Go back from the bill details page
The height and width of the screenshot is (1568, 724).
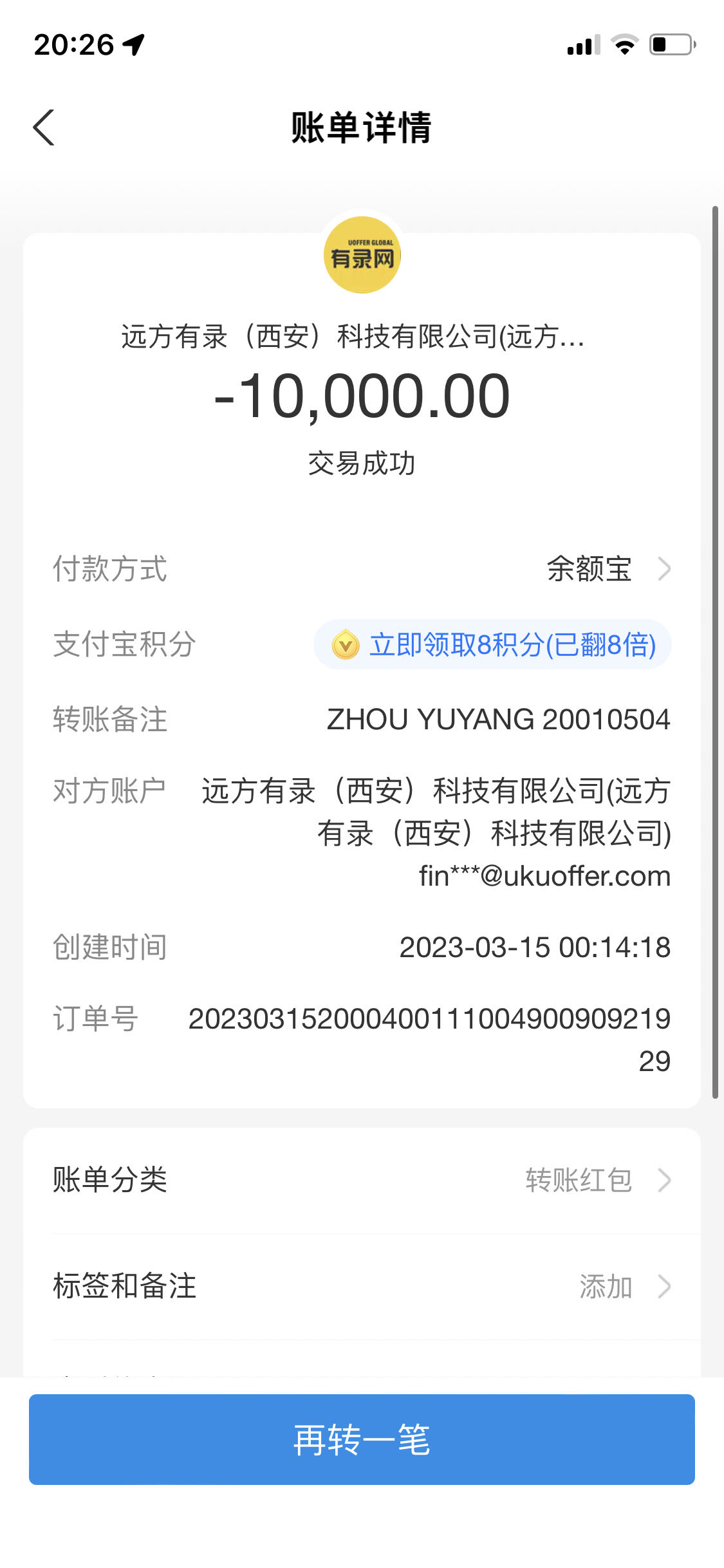pyautogui.click(x=44, y=127)
